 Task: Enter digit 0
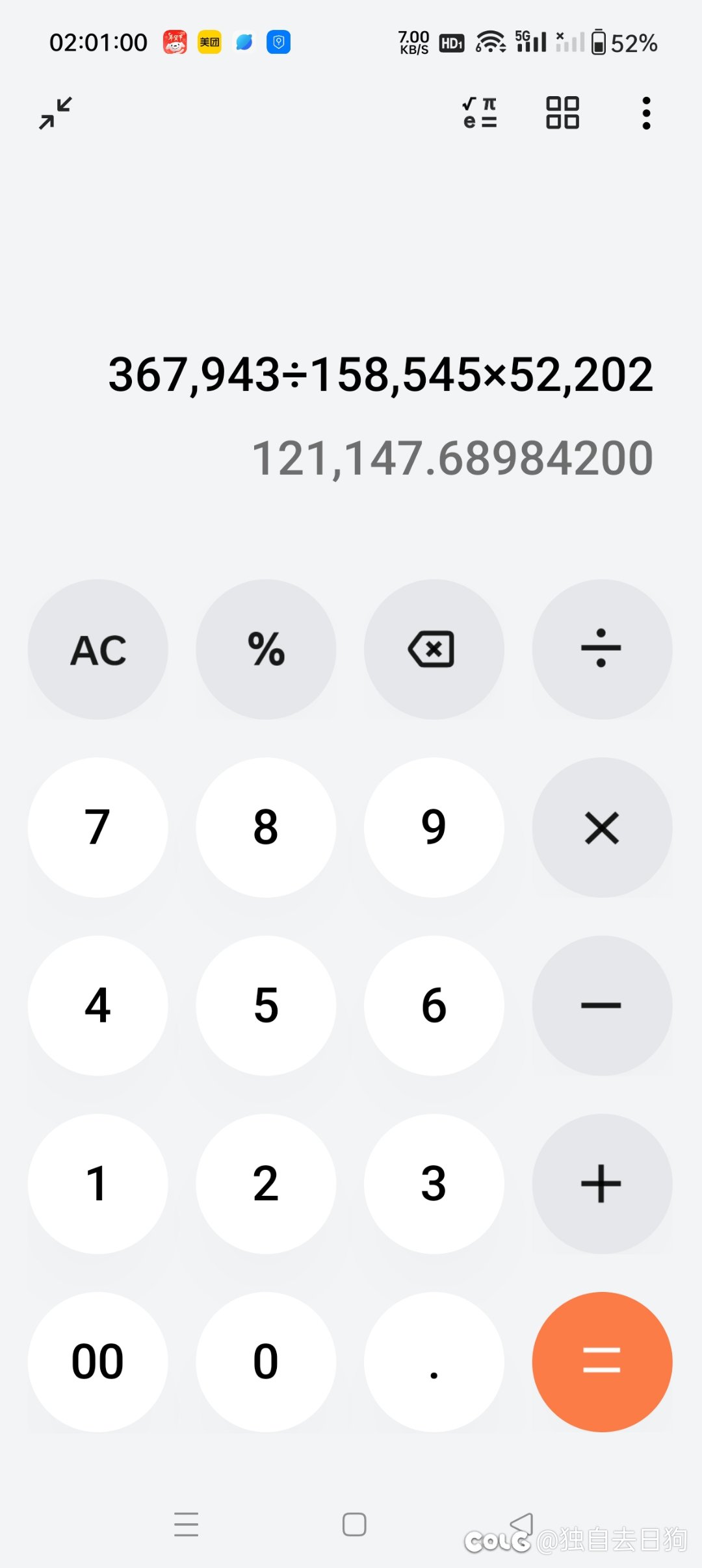point(266,1361)
